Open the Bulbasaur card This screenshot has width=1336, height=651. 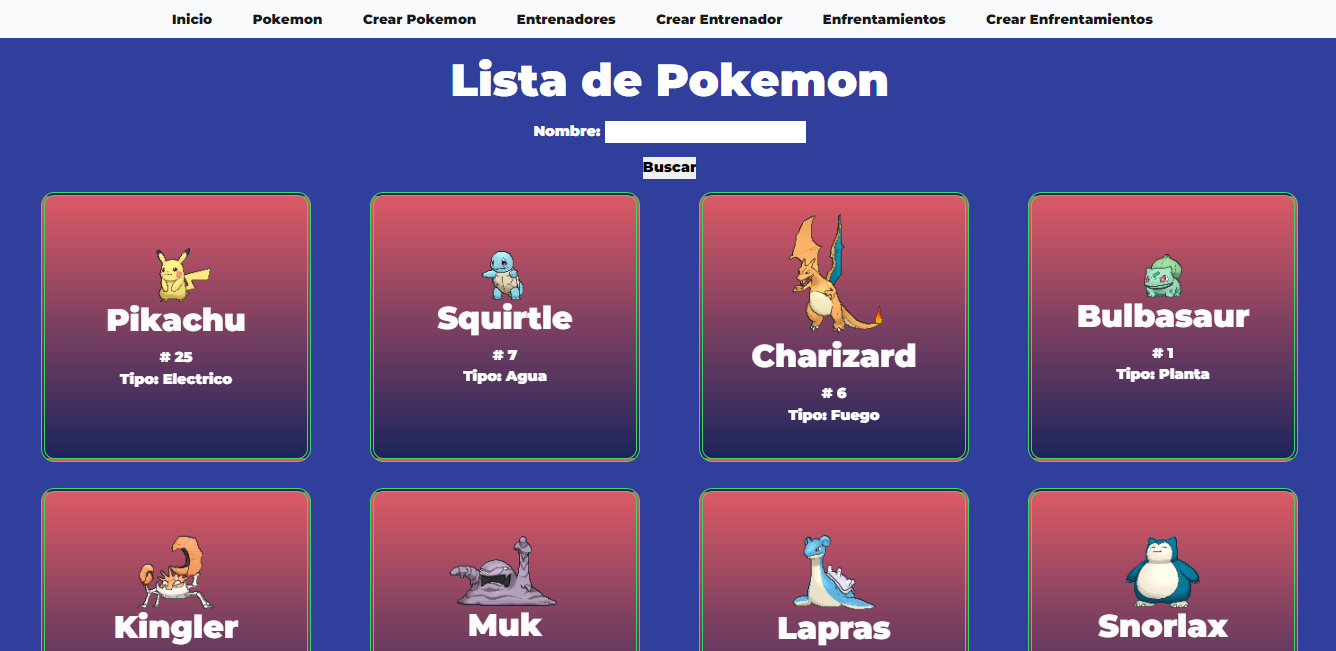click(1163, 327)
